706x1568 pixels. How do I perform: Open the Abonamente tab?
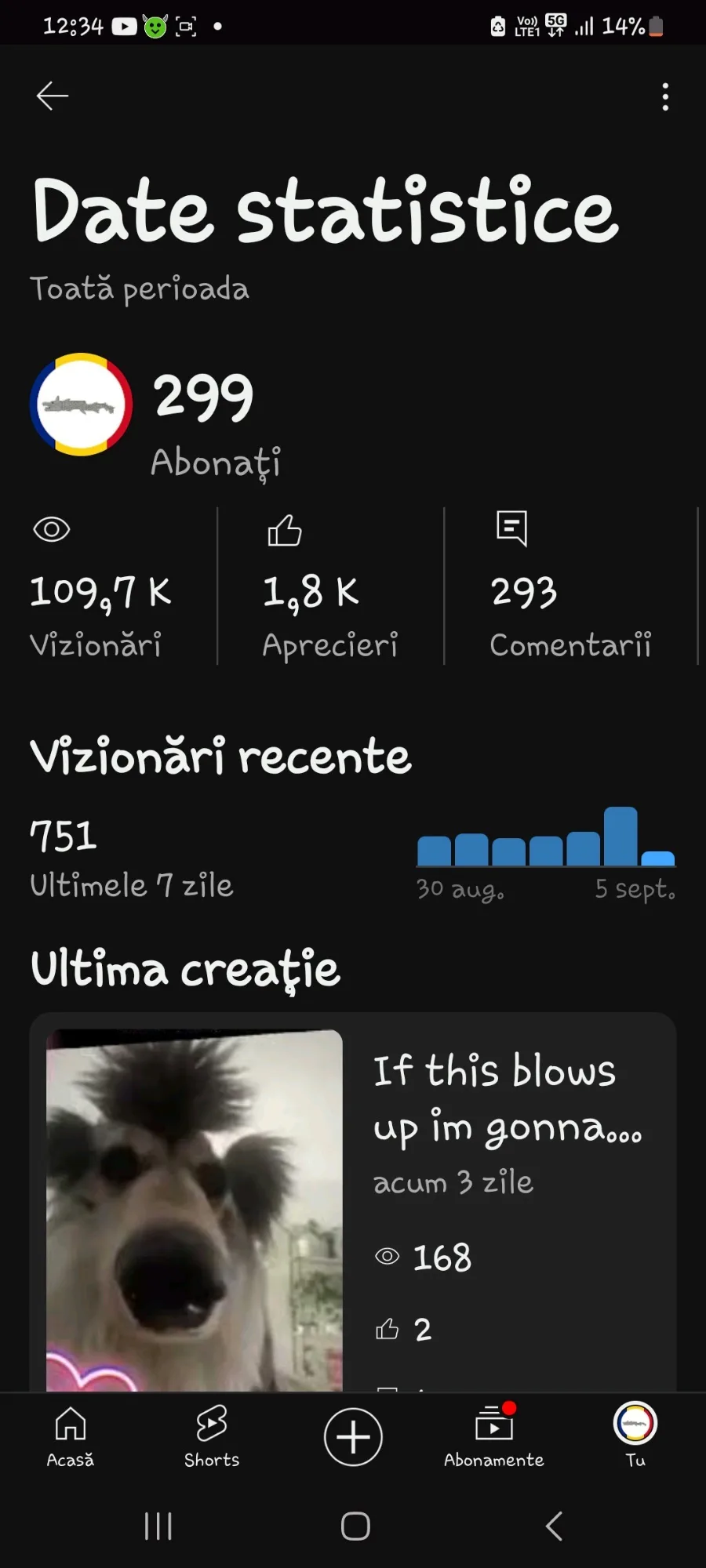(493, 1436)
